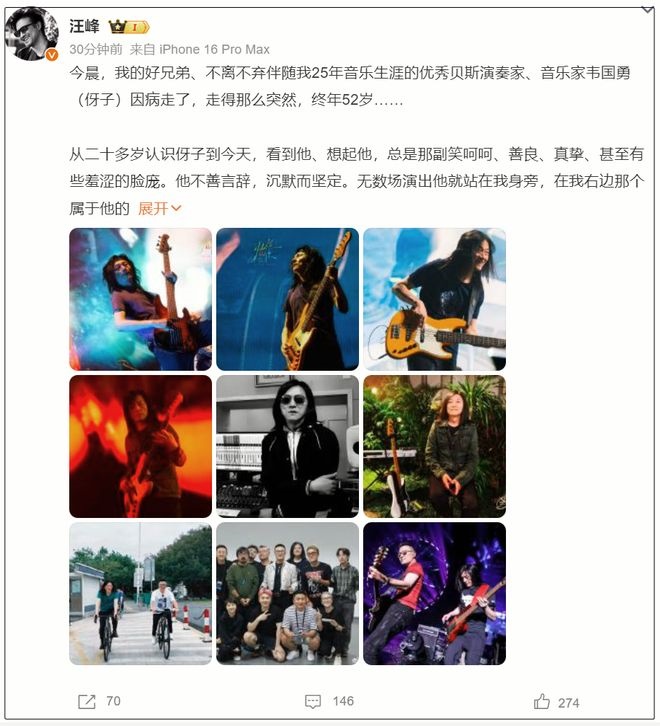Open the 146 comments
The width and height of the screenshot is (660, 726).
click(328, 701)
